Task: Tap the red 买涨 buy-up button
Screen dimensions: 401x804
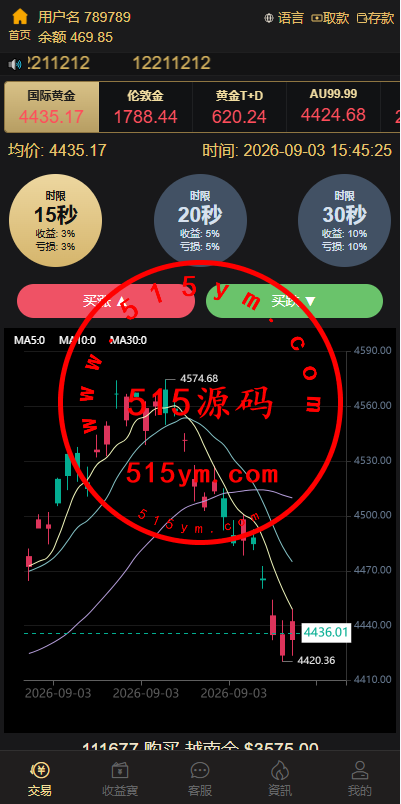Action: pos(106,301)
